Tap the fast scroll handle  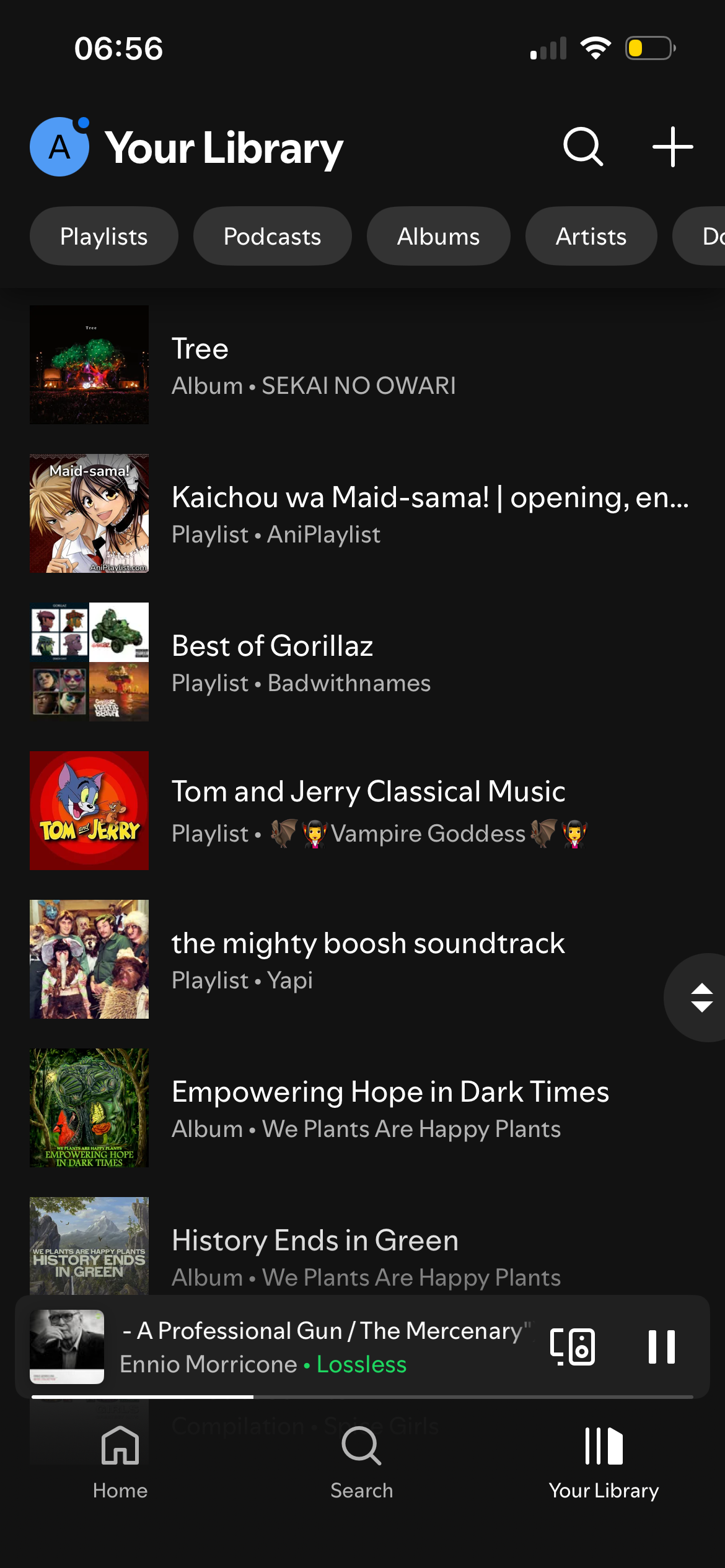pos(701,998)
